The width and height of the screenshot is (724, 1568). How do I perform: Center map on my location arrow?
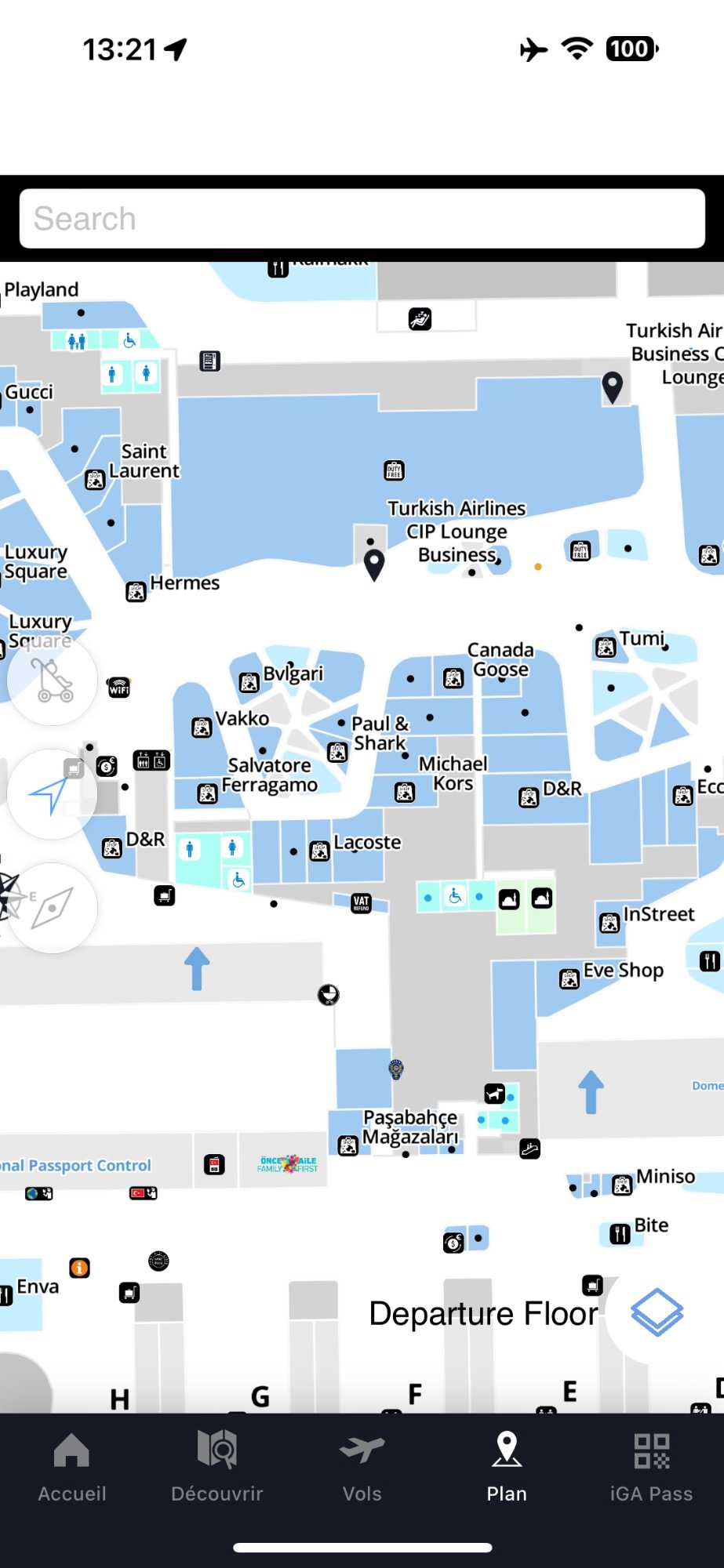point(52,794)
